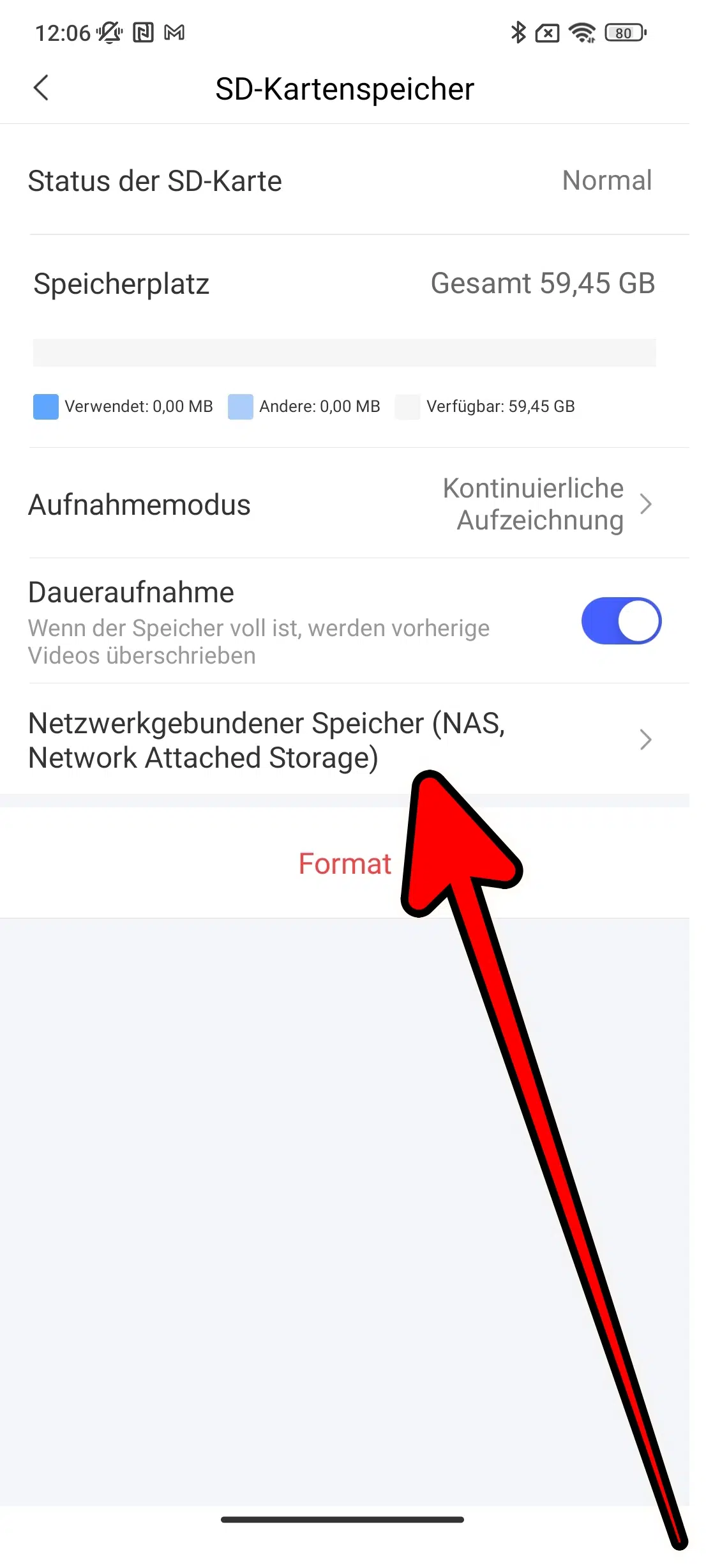
Task: Tap Format to format the SD card
Action: click(x=345, y=864)
